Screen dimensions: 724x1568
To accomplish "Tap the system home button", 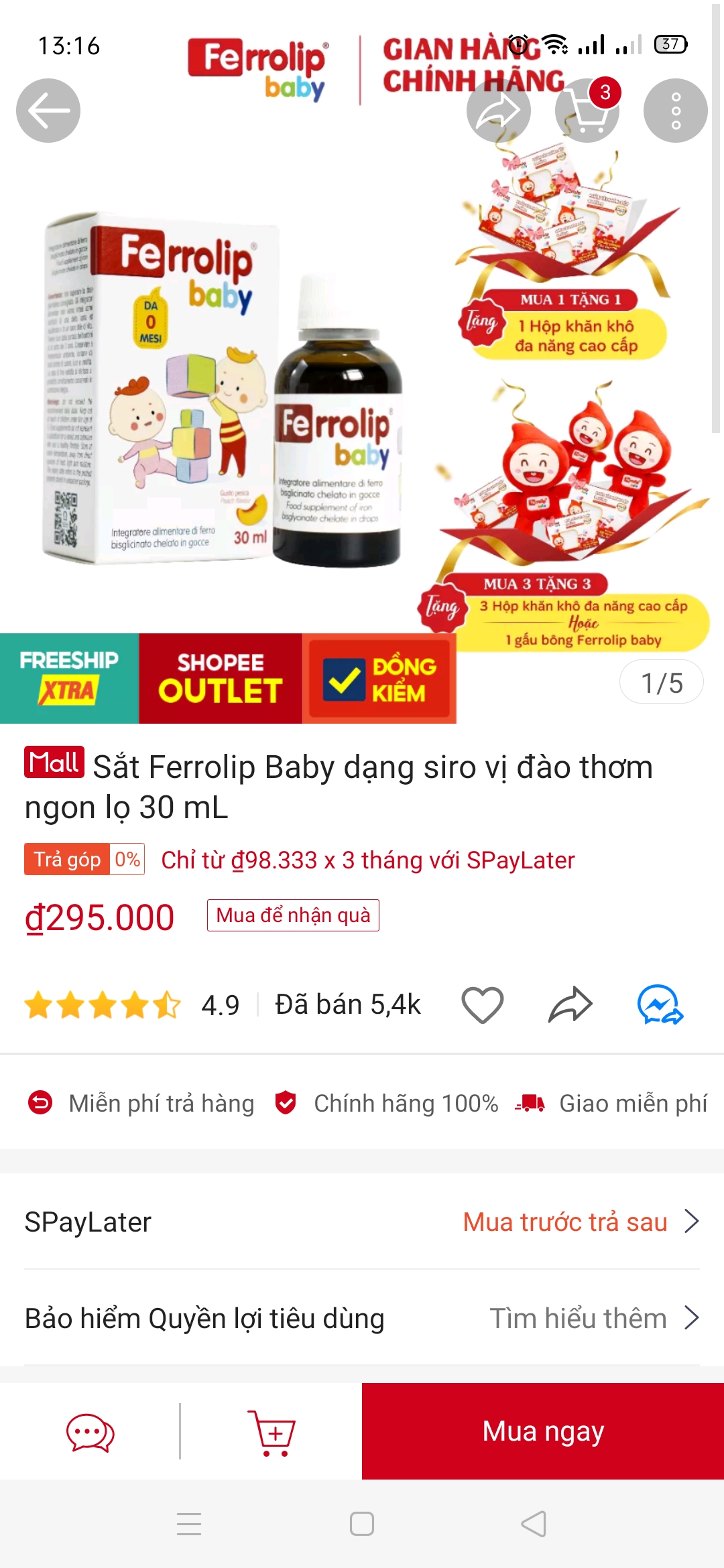I will point(362,1524).
